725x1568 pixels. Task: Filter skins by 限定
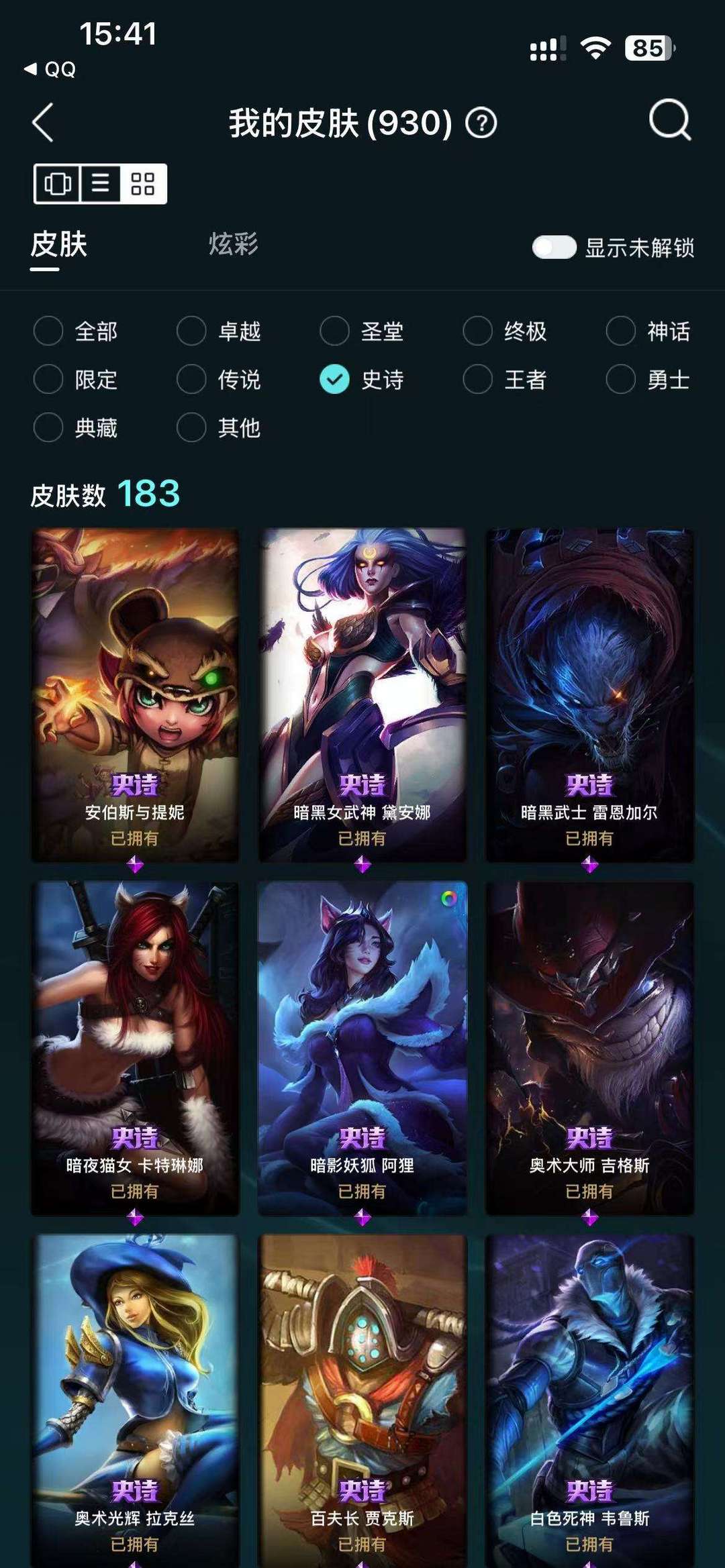tap(76, 379)
